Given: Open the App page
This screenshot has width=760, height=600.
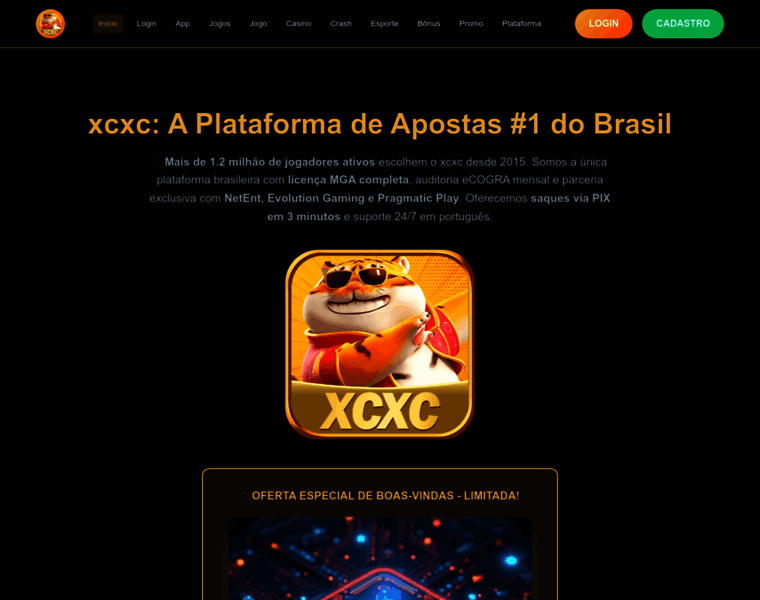Looking at the screenshot, I should pyautogui.click(x=182, y=23).
